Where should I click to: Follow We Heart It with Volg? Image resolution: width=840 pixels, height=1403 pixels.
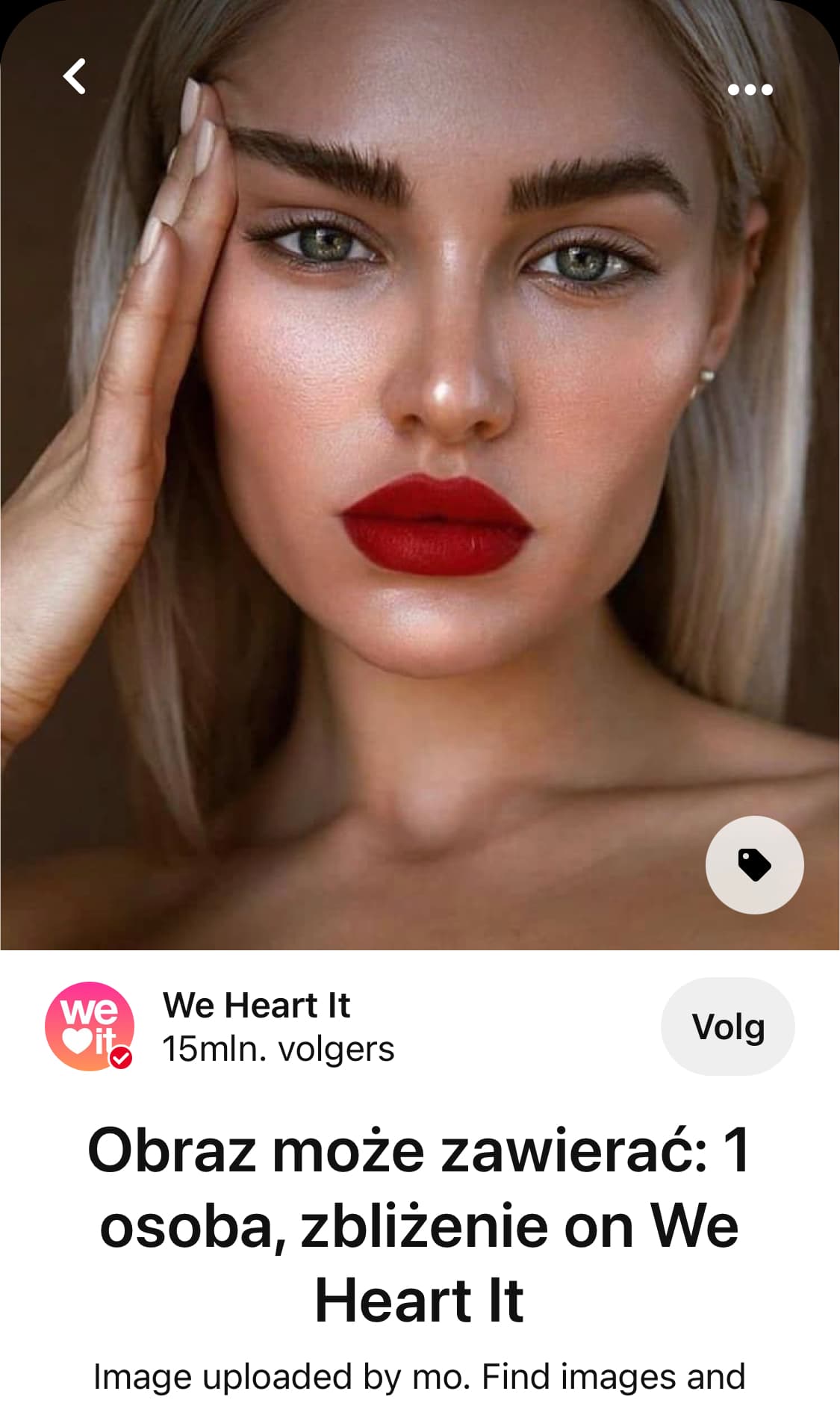click(727, 1026)
